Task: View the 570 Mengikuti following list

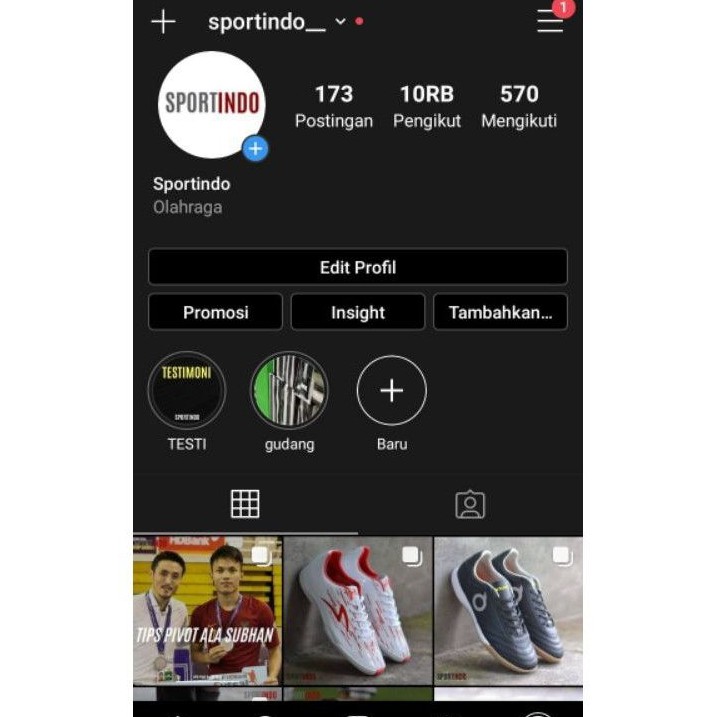Action: pyautogui.click(x=519, y=106)
